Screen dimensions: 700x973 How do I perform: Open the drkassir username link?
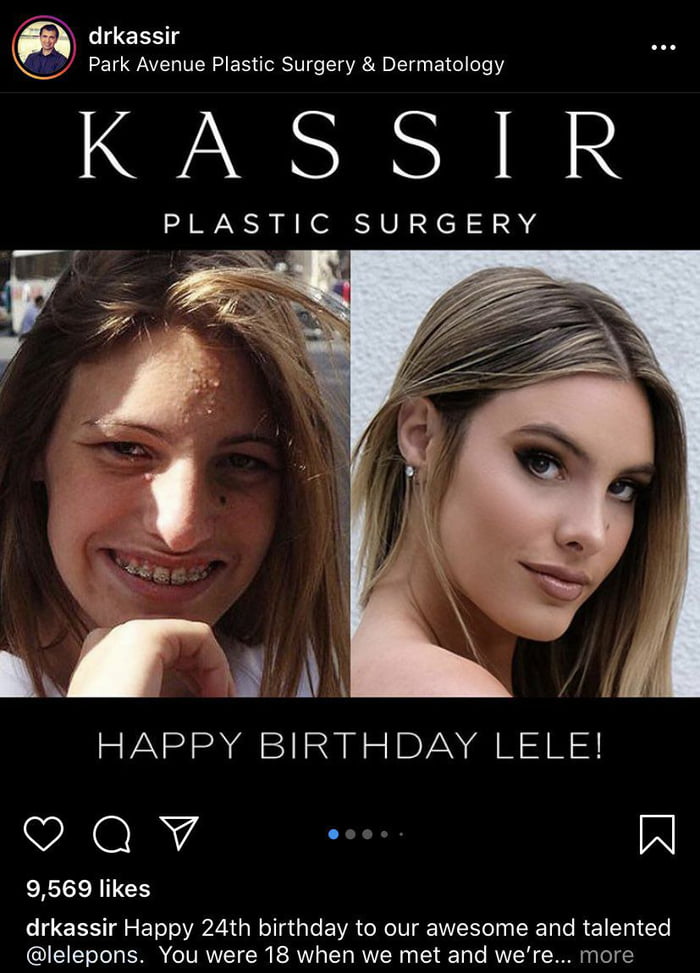pos(133,36)
